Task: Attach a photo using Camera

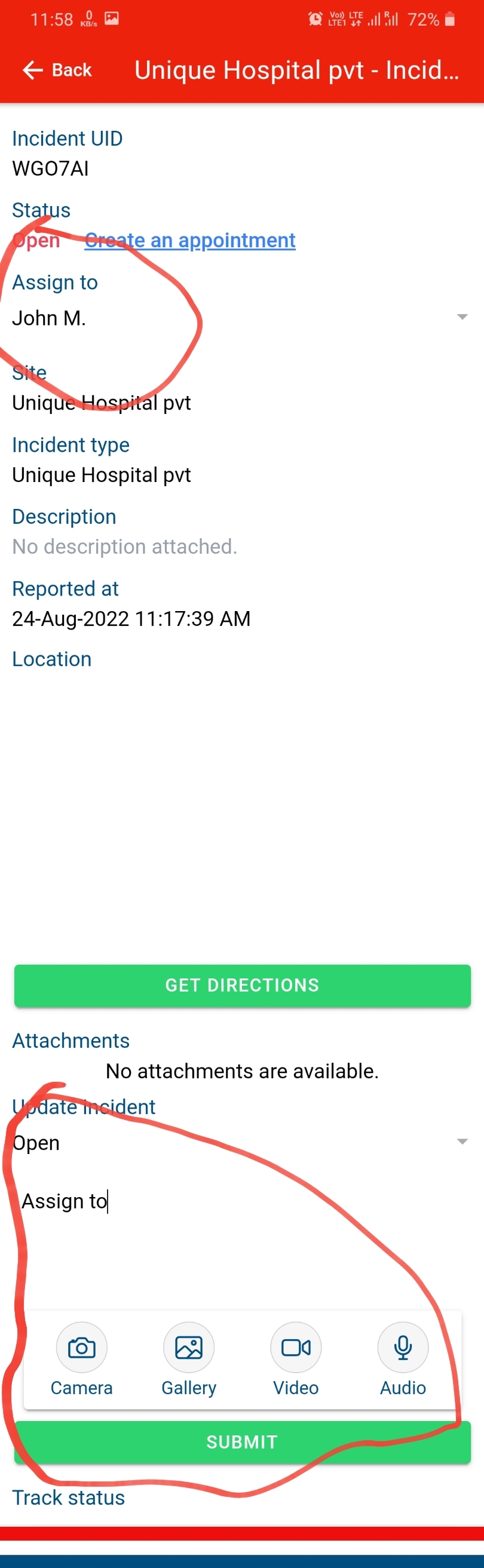Action: coord(82,1357)
